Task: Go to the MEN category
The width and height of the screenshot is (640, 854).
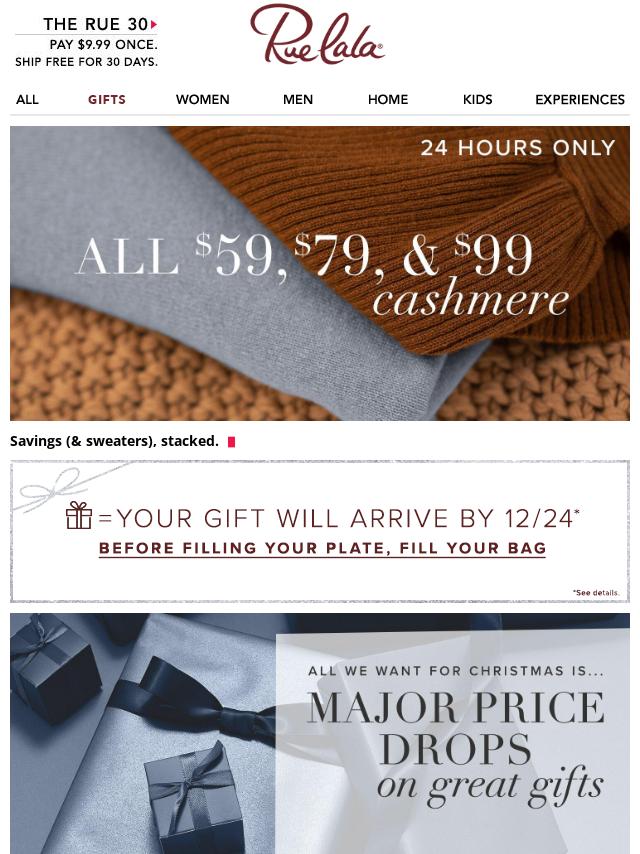Action: (x=298, y=99)
